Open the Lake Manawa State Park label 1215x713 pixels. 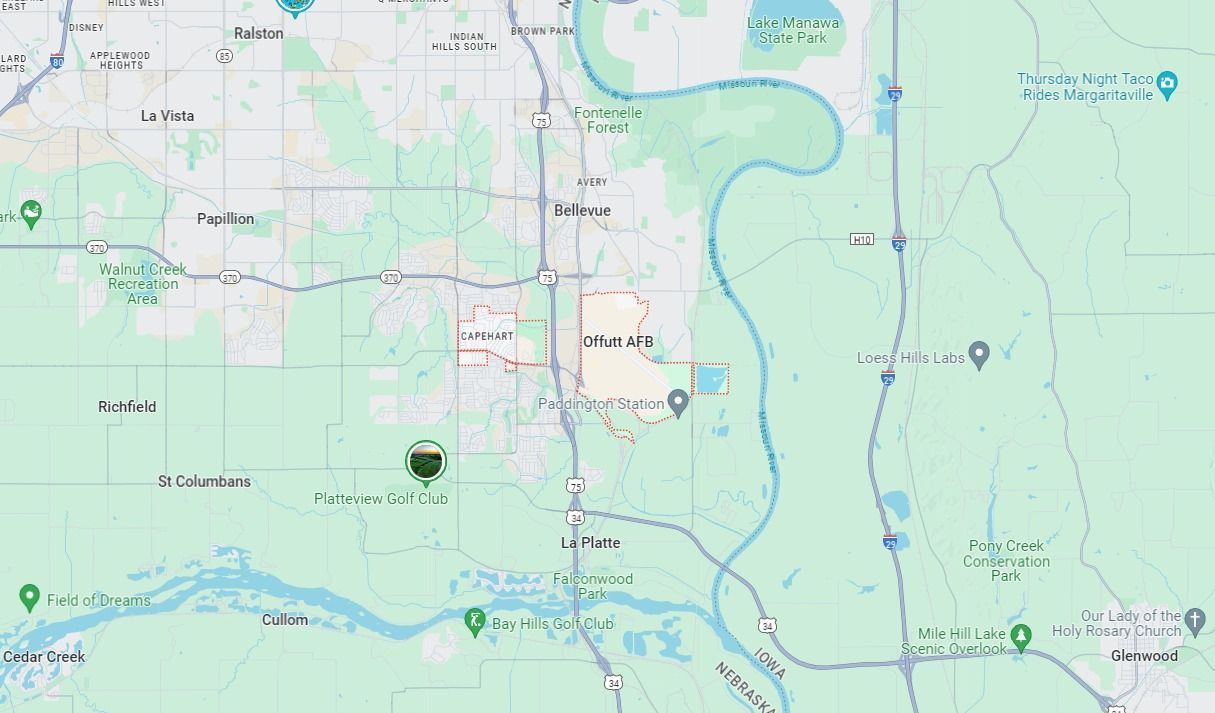[x=793, y=30]
